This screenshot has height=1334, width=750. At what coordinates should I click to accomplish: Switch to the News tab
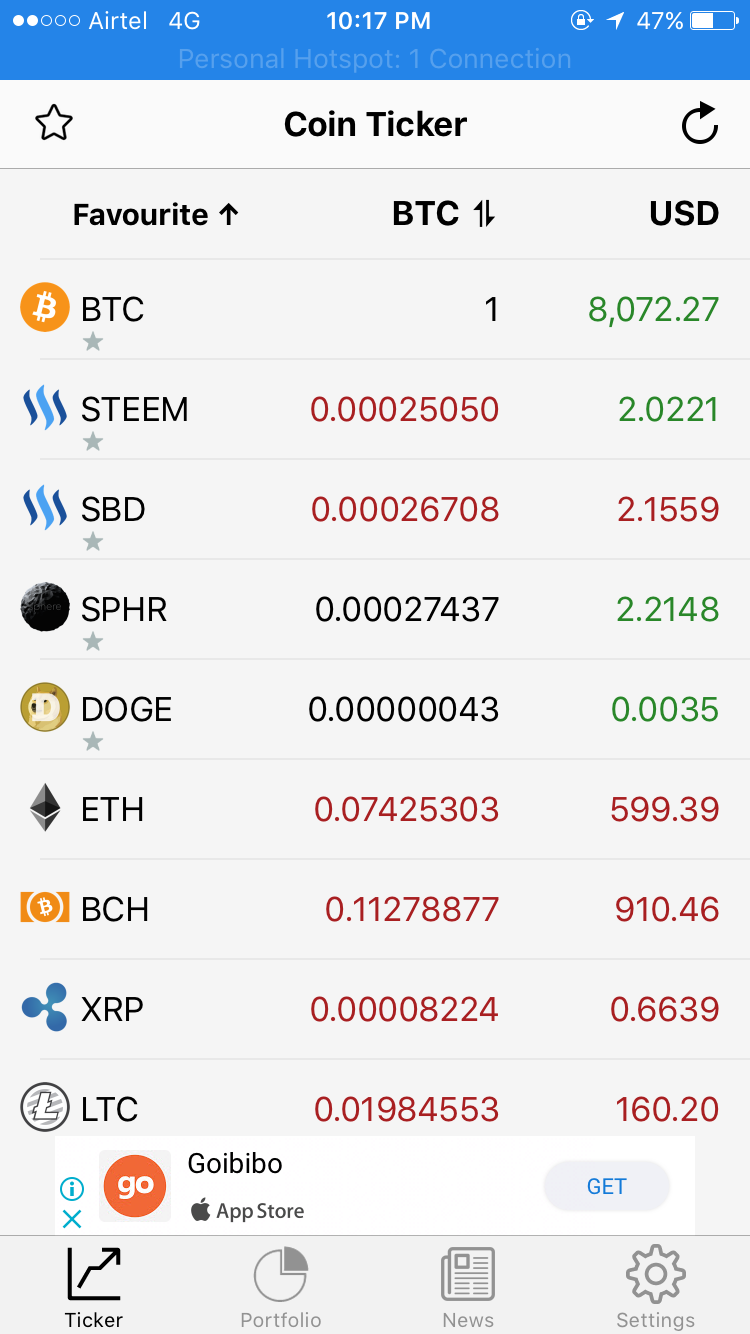point(468,1288)
